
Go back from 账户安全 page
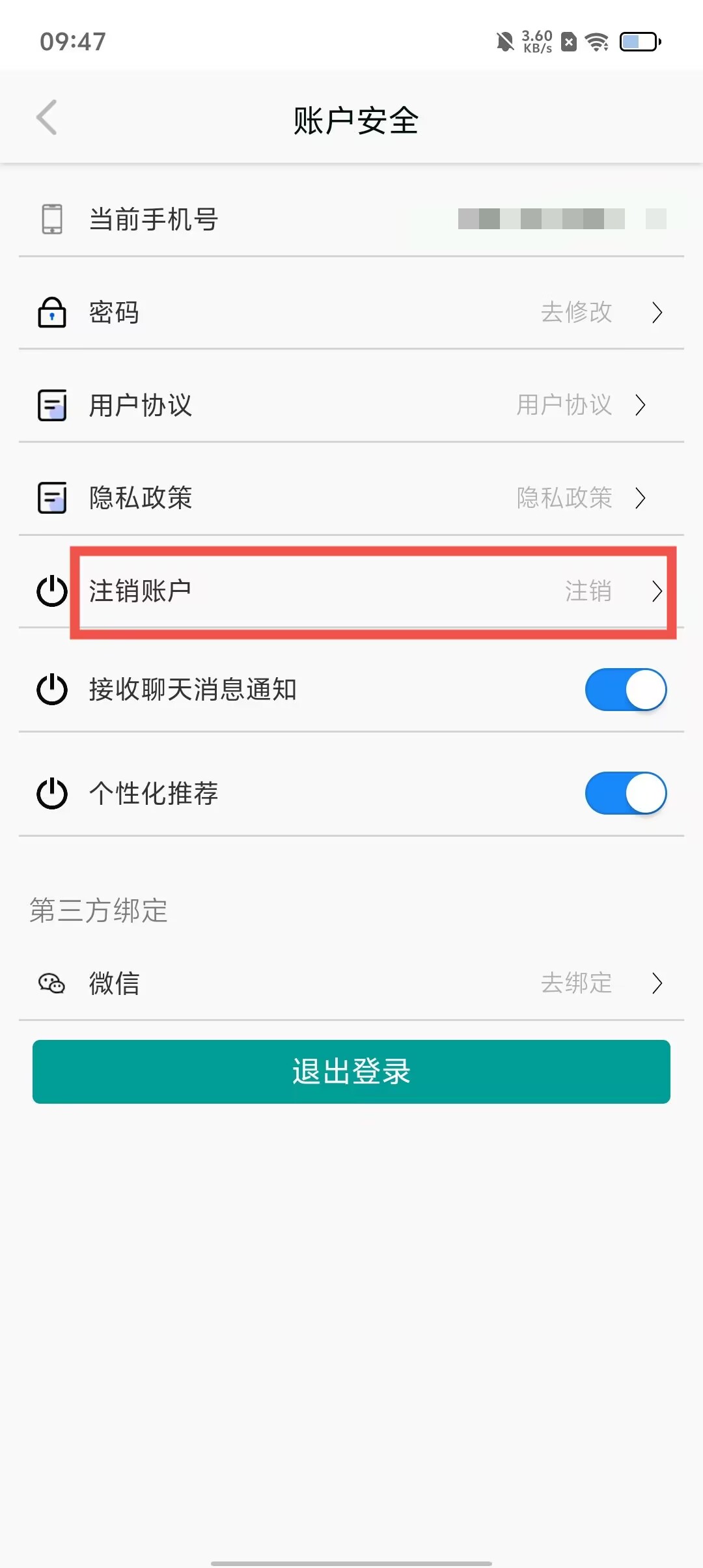coord(47,118)
